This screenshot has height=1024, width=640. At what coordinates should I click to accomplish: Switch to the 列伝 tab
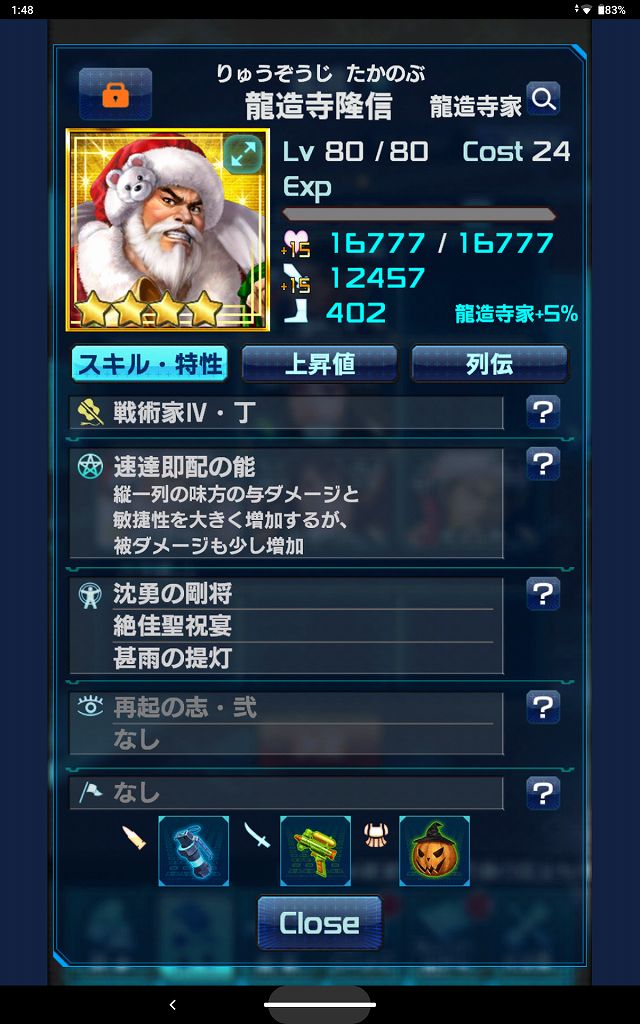click(x=489, y=363)
